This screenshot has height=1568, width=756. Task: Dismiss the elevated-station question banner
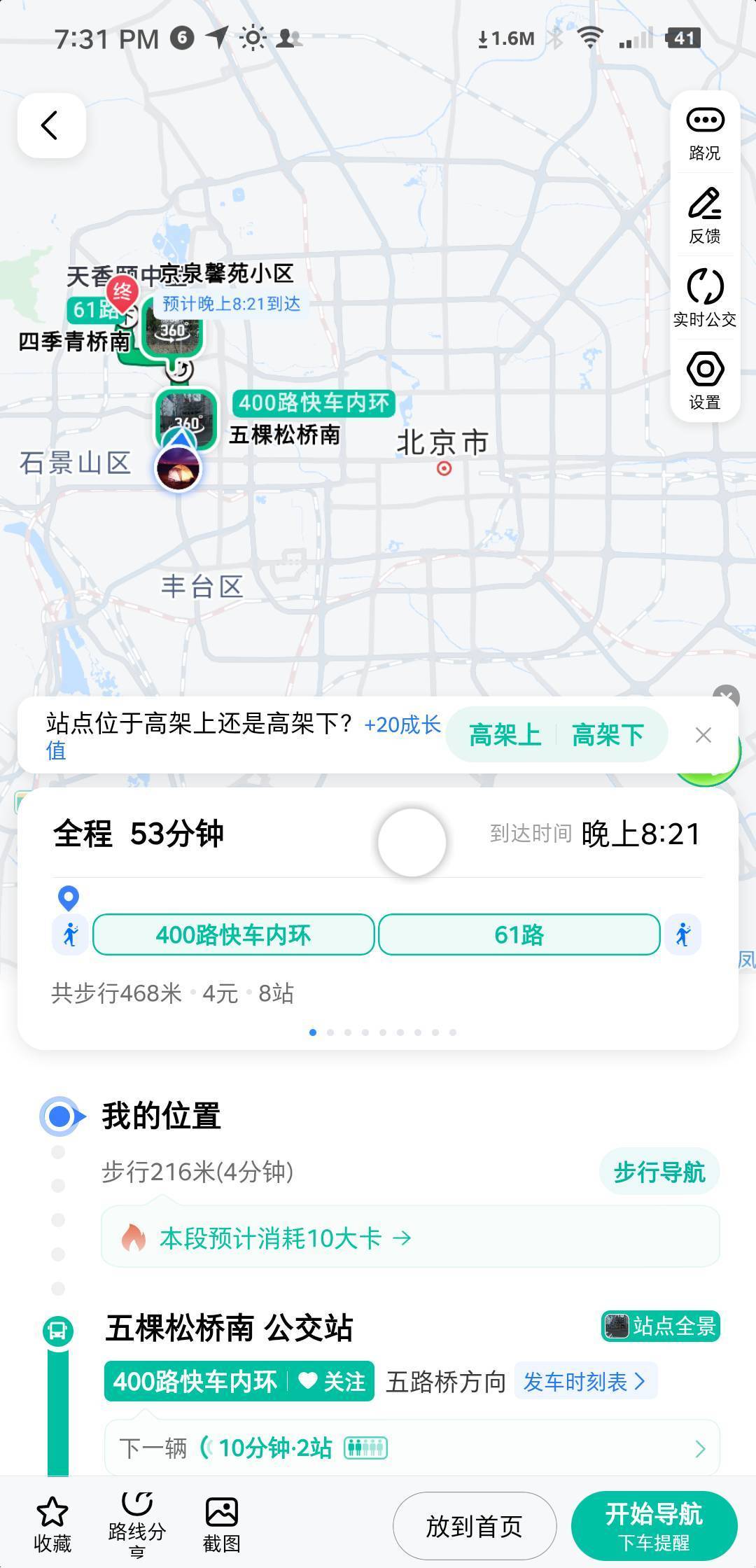703,735
